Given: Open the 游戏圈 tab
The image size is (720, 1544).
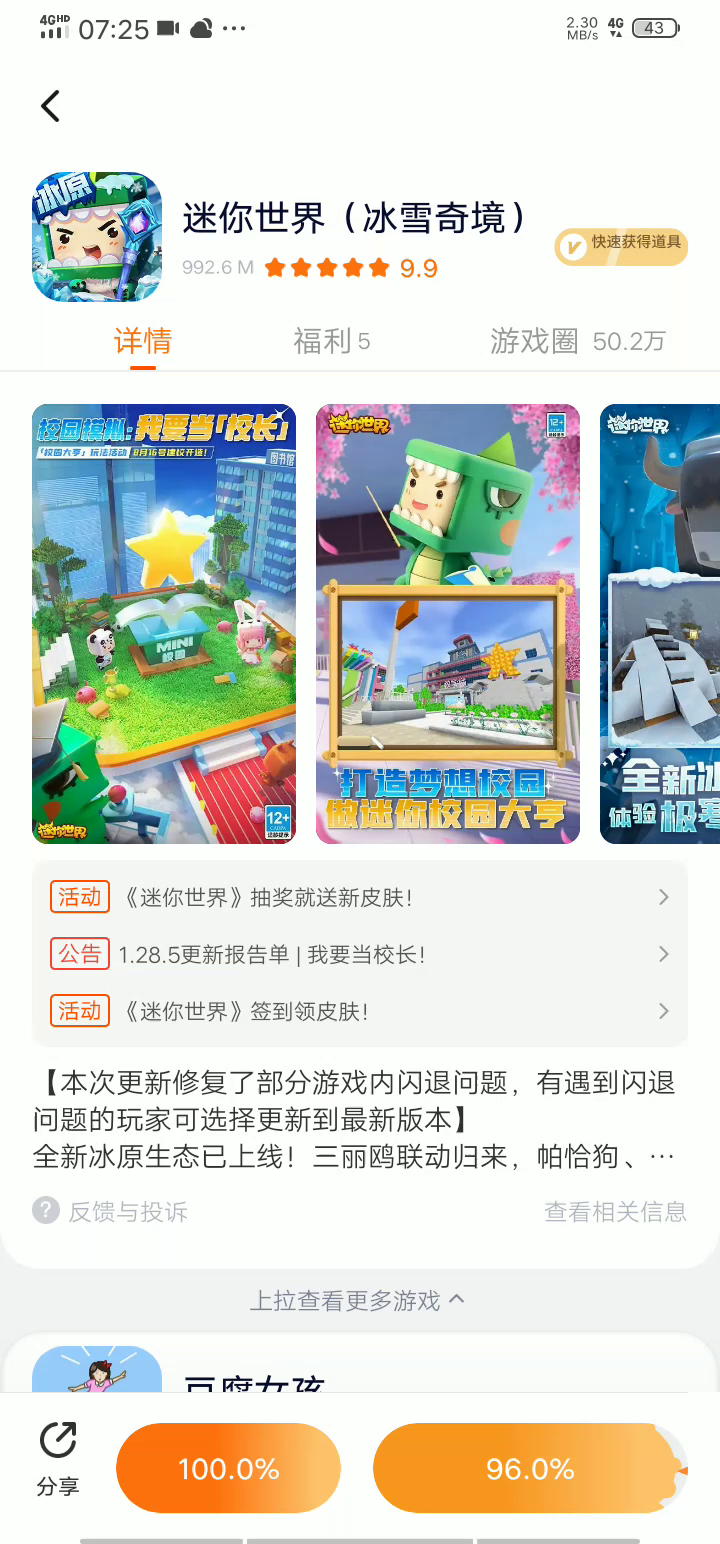Looking at the screenshot, I should coord(577,342).
